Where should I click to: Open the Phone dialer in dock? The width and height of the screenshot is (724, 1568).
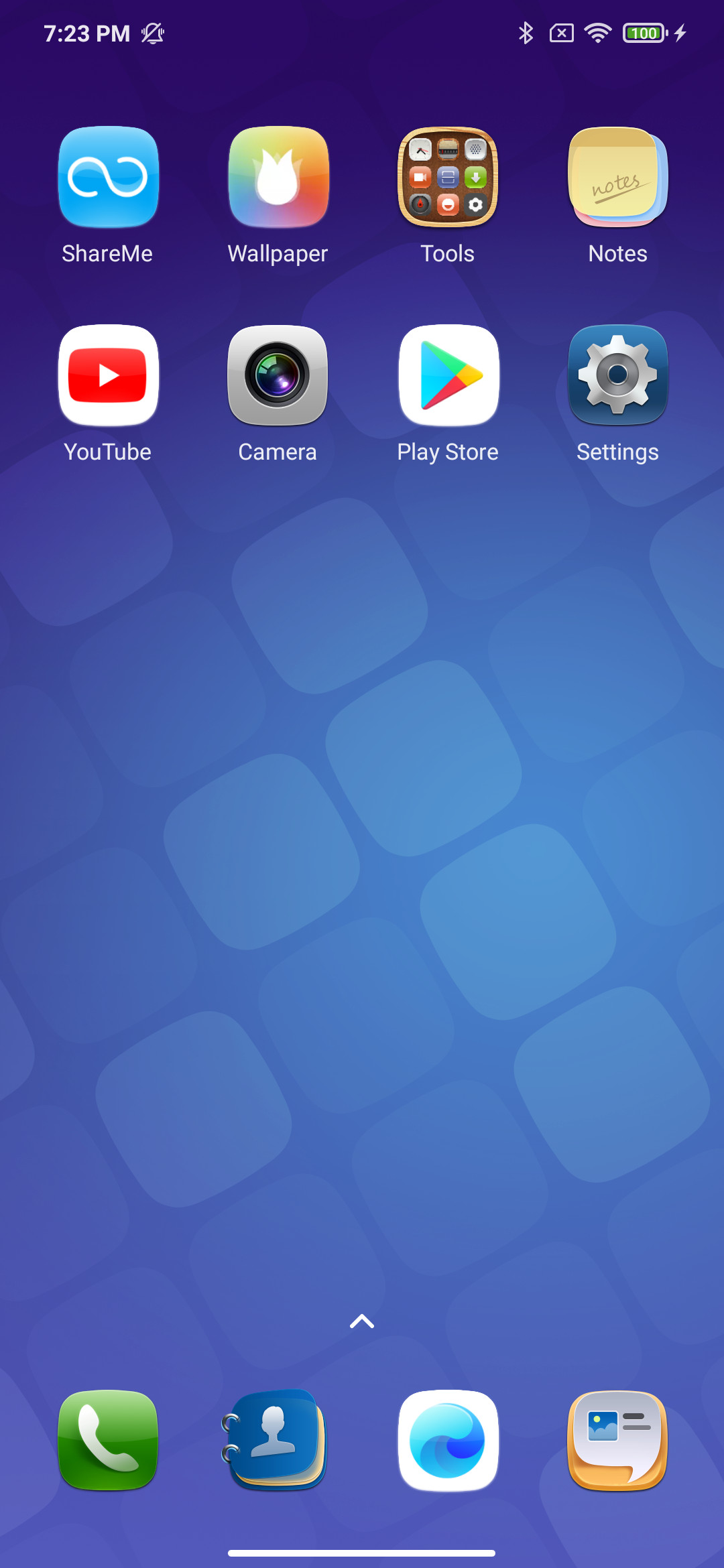(x=108, y=1440)
